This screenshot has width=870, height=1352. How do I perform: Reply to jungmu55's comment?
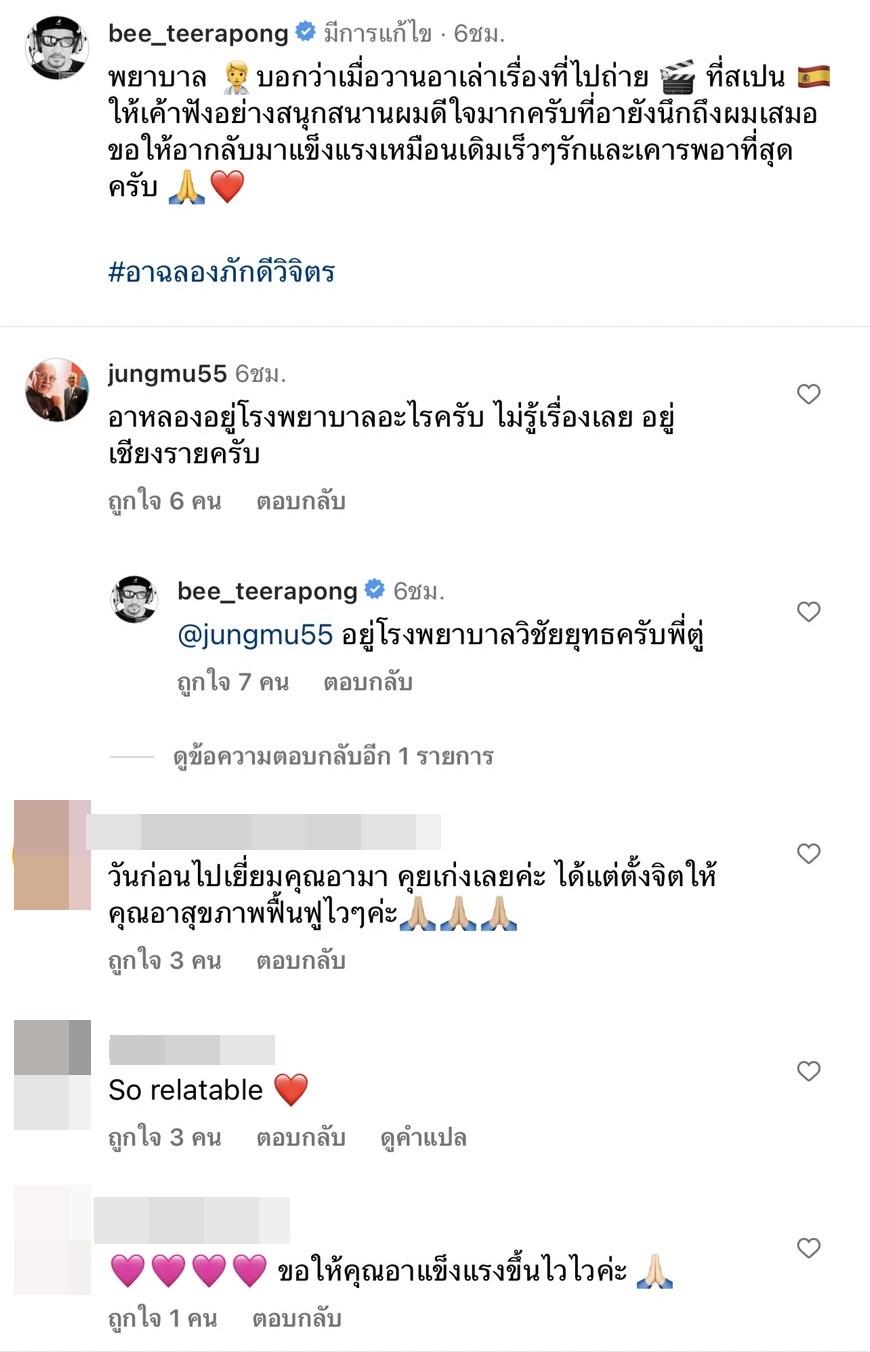point(300,501)
